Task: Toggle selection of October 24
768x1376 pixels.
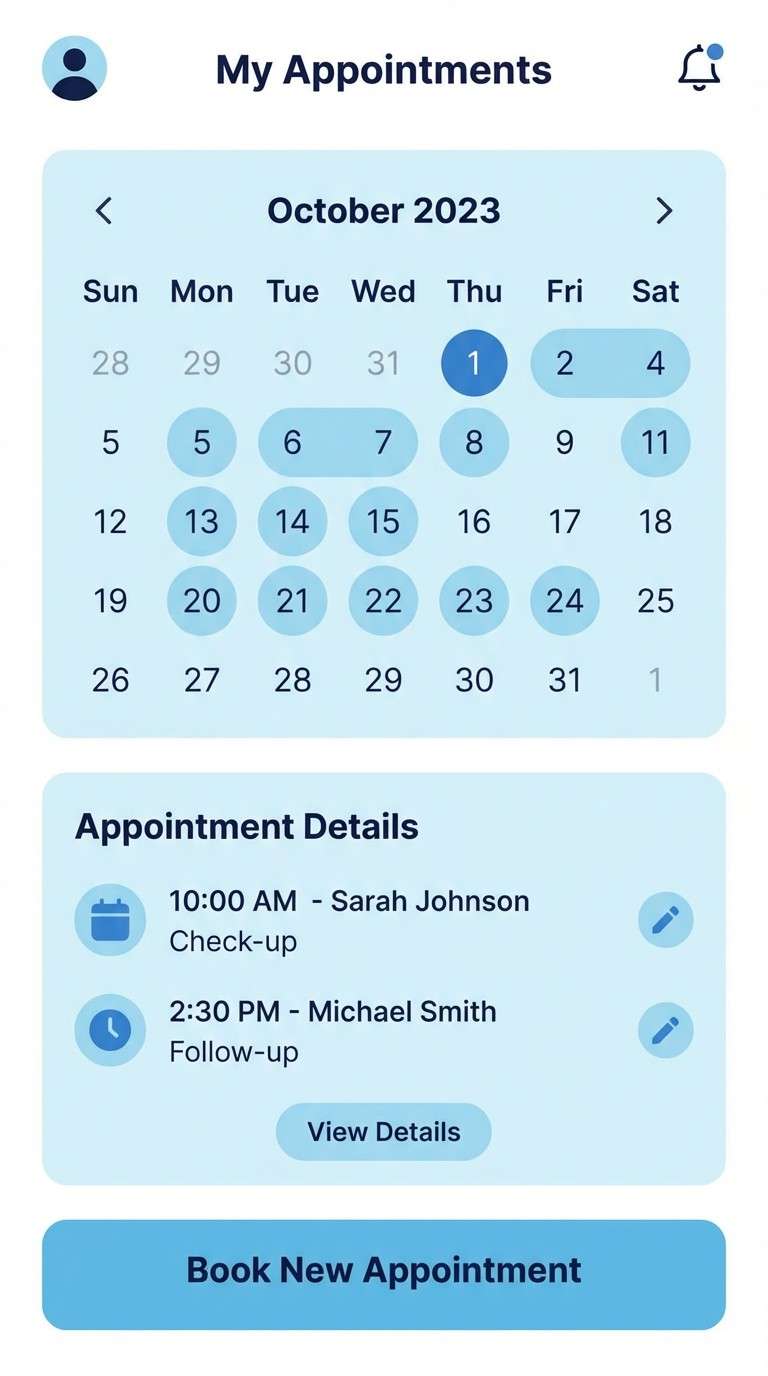Action: point(564,601)
